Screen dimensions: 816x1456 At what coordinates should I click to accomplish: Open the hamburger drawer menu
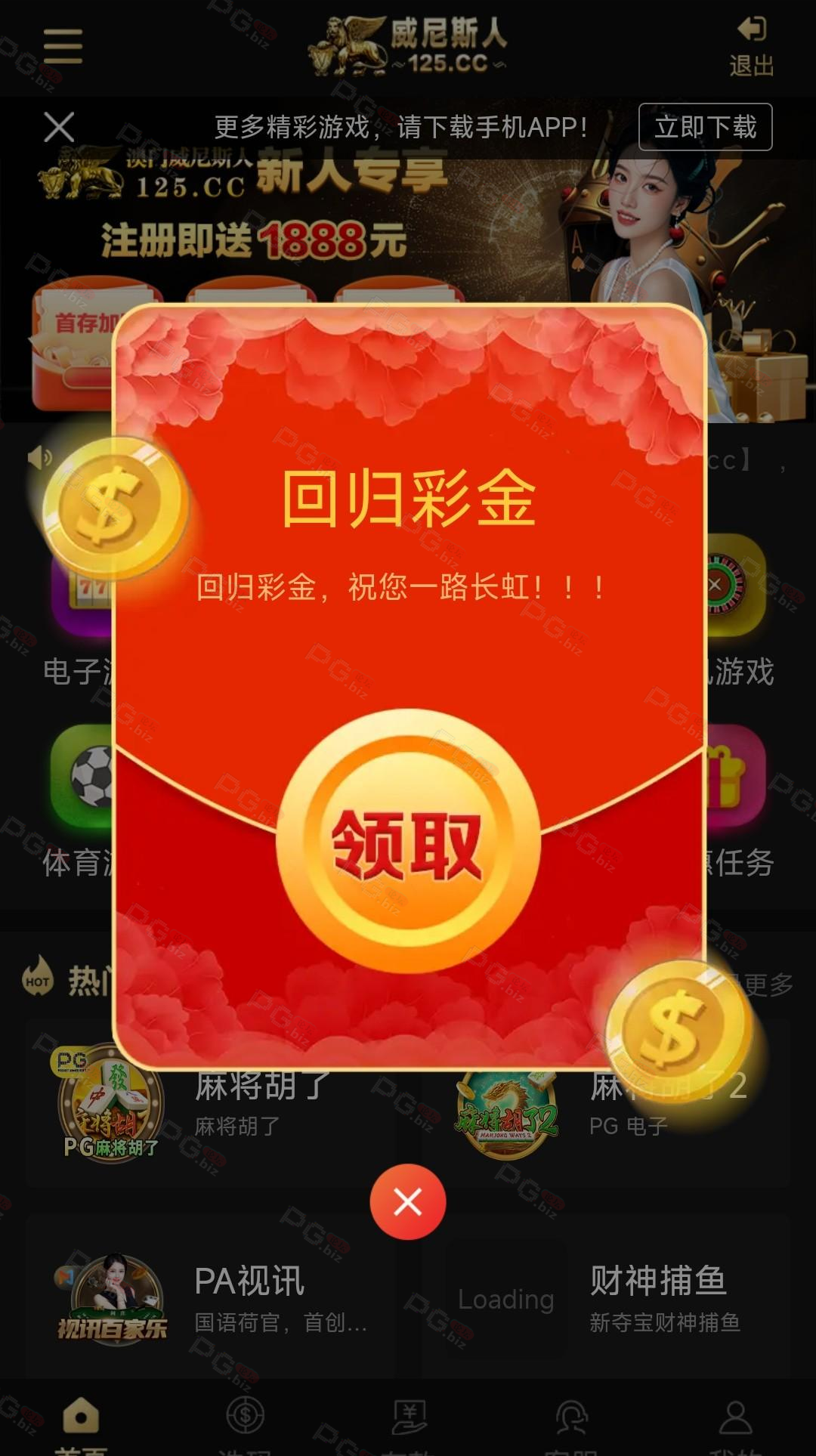pyautogui.click(x=63, y=47)
